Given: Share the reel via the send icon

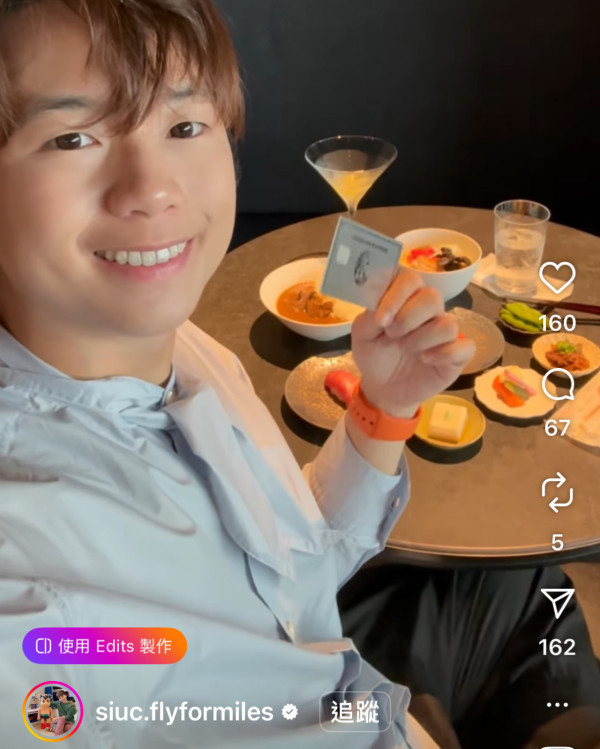Looking at the screenshot, I should click(557, 601).
